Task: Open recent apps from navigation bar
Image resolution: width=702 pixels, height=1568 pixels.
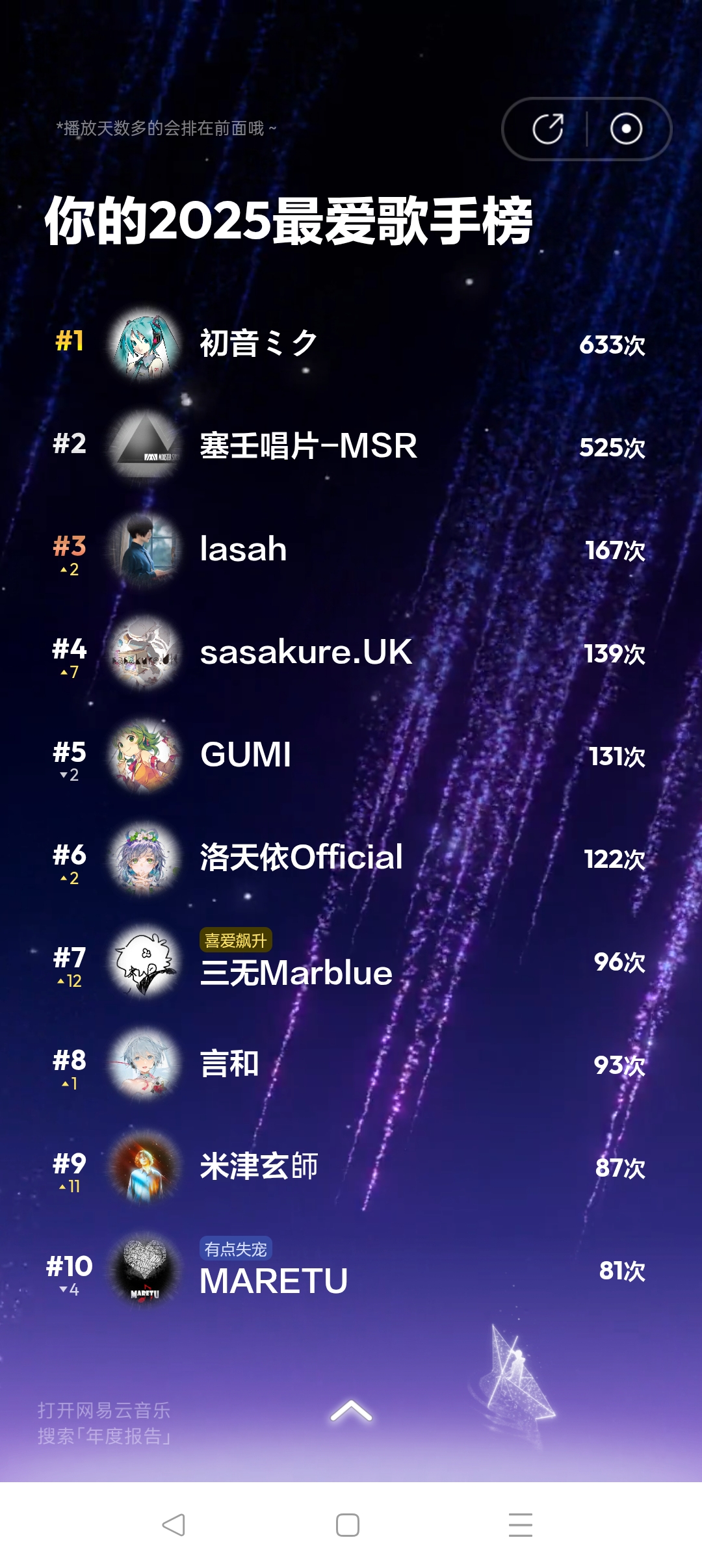Action: click(521, 1524)
